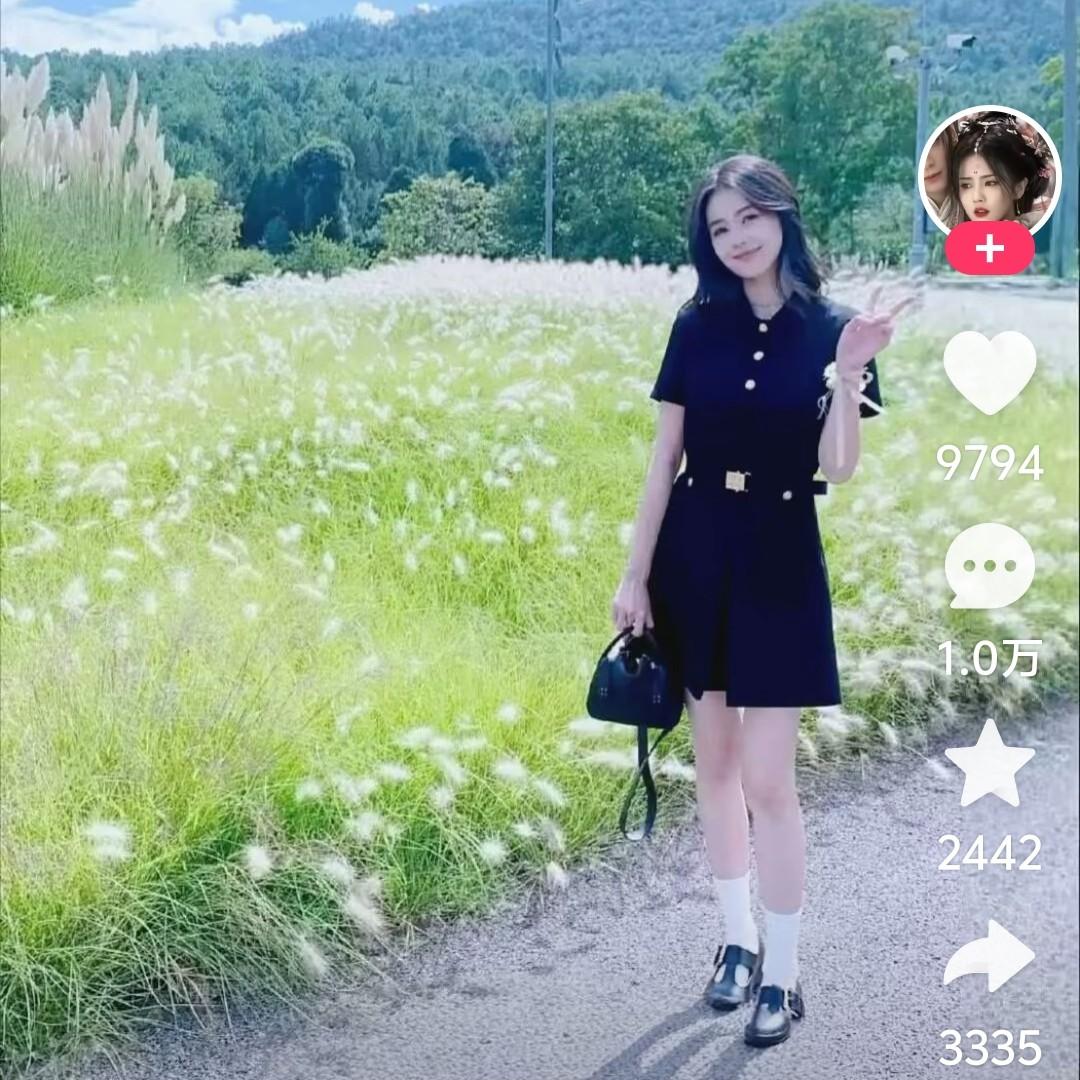Open the creator's profile avatar
Screen dimensions: 1080x1080
(x=989, y=172)
